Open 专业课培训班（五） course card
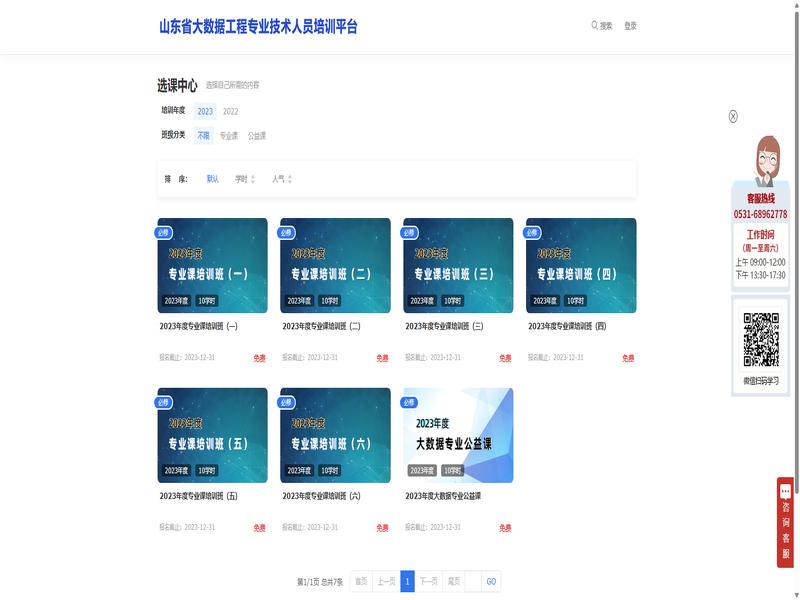800x600 pixels. click(x=212, y=435)
